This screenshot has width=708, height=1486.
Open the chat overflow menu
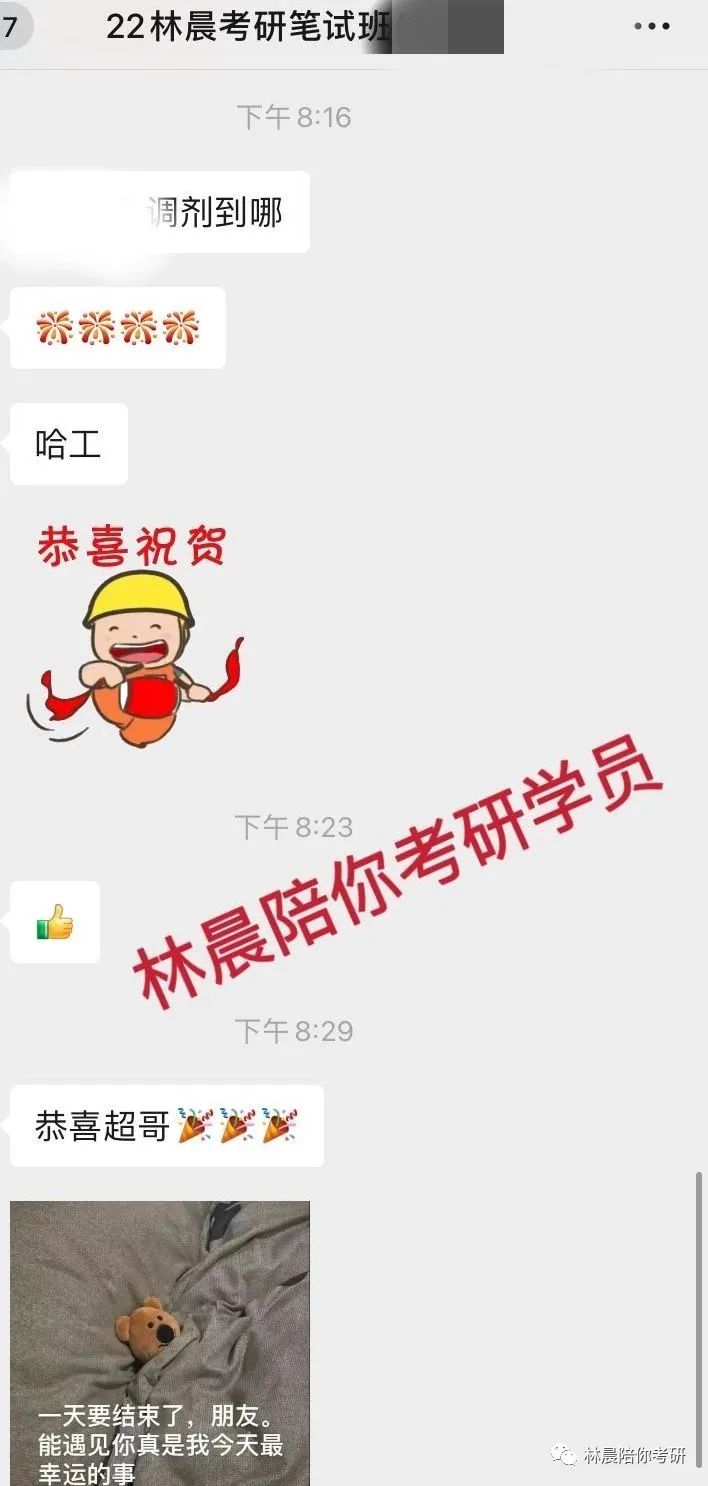[652, 27]
